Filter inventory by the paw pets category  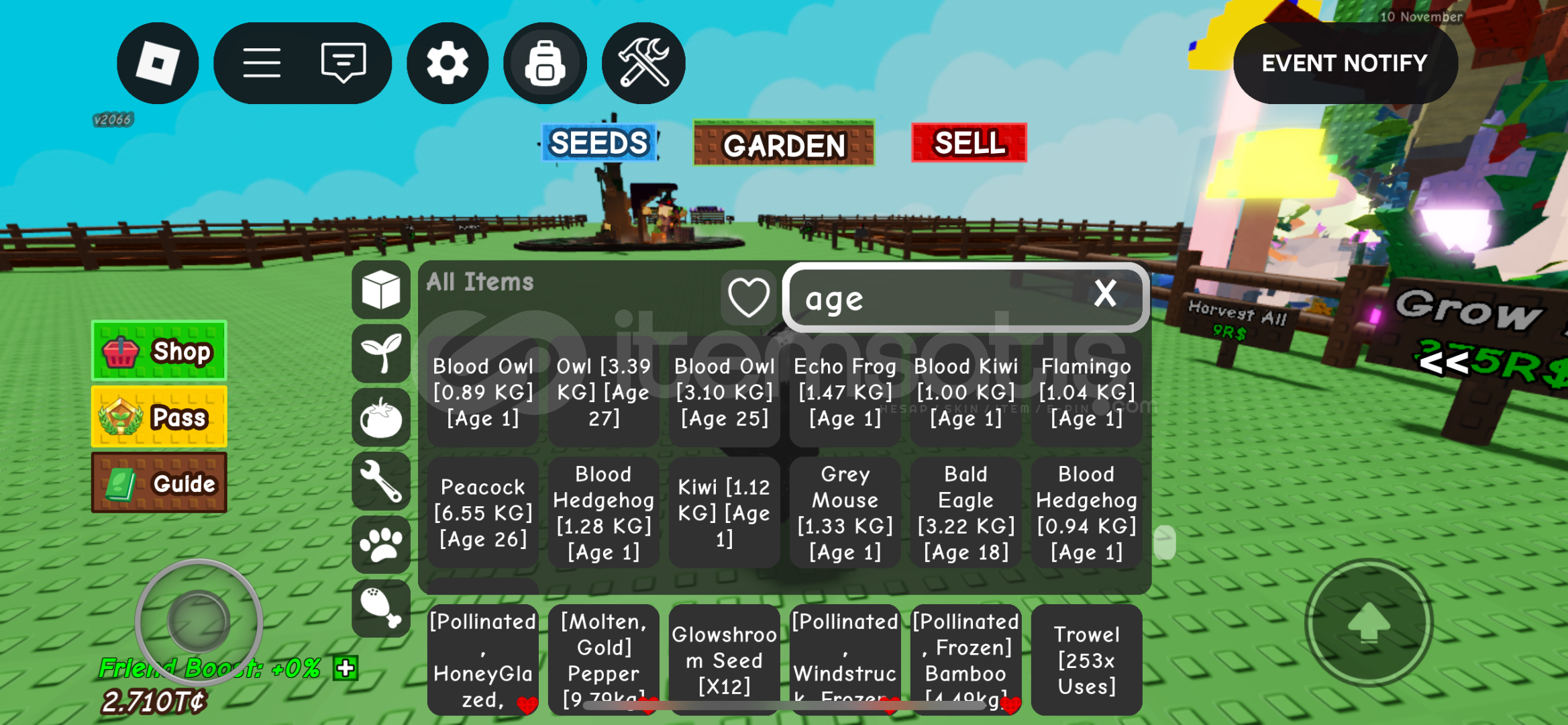tap(381, 544)
